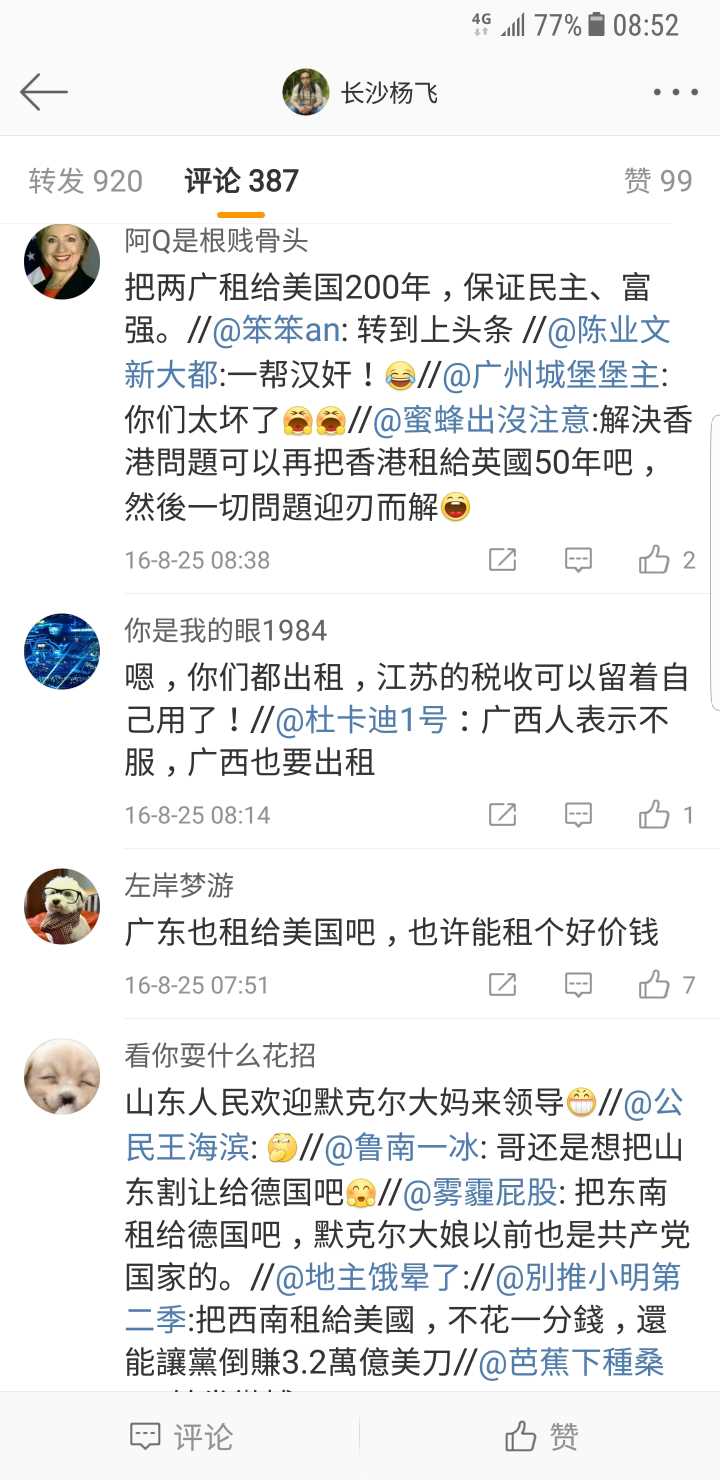Reply to 阿Q是根贱骨头's comment
Screen dimensions: 720x1480
click(578, 560)
